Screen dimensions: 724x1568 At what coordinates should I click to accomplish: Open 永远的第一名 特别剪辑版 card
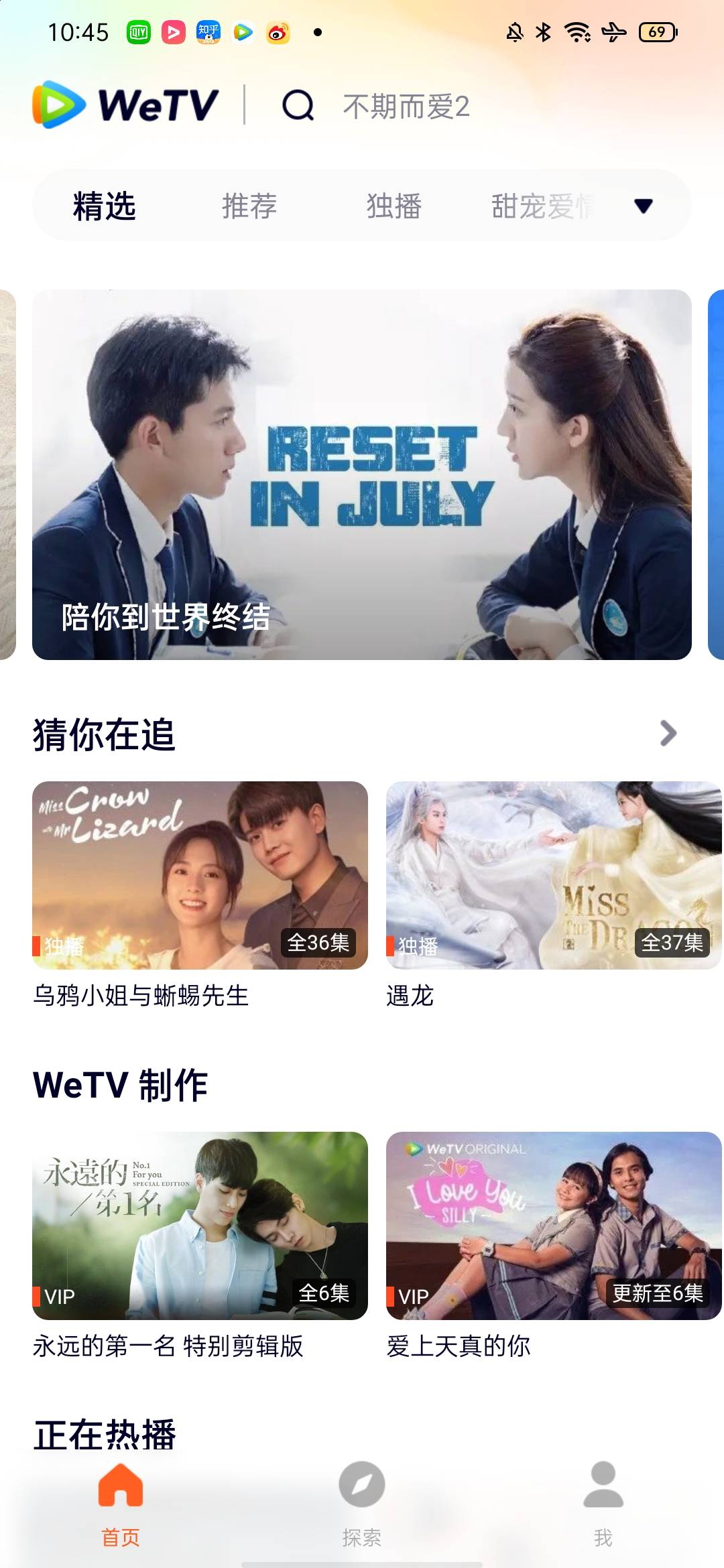[200, 1245]
